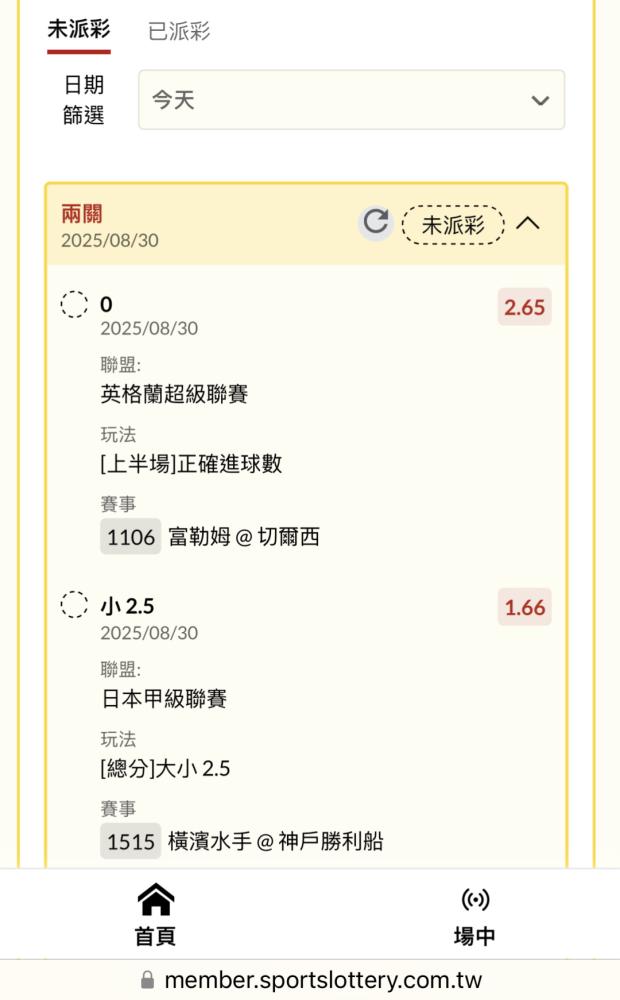Refresh the 兩關 bet slip status
The height and width of the screenshot is (1000, 620).
376,223
